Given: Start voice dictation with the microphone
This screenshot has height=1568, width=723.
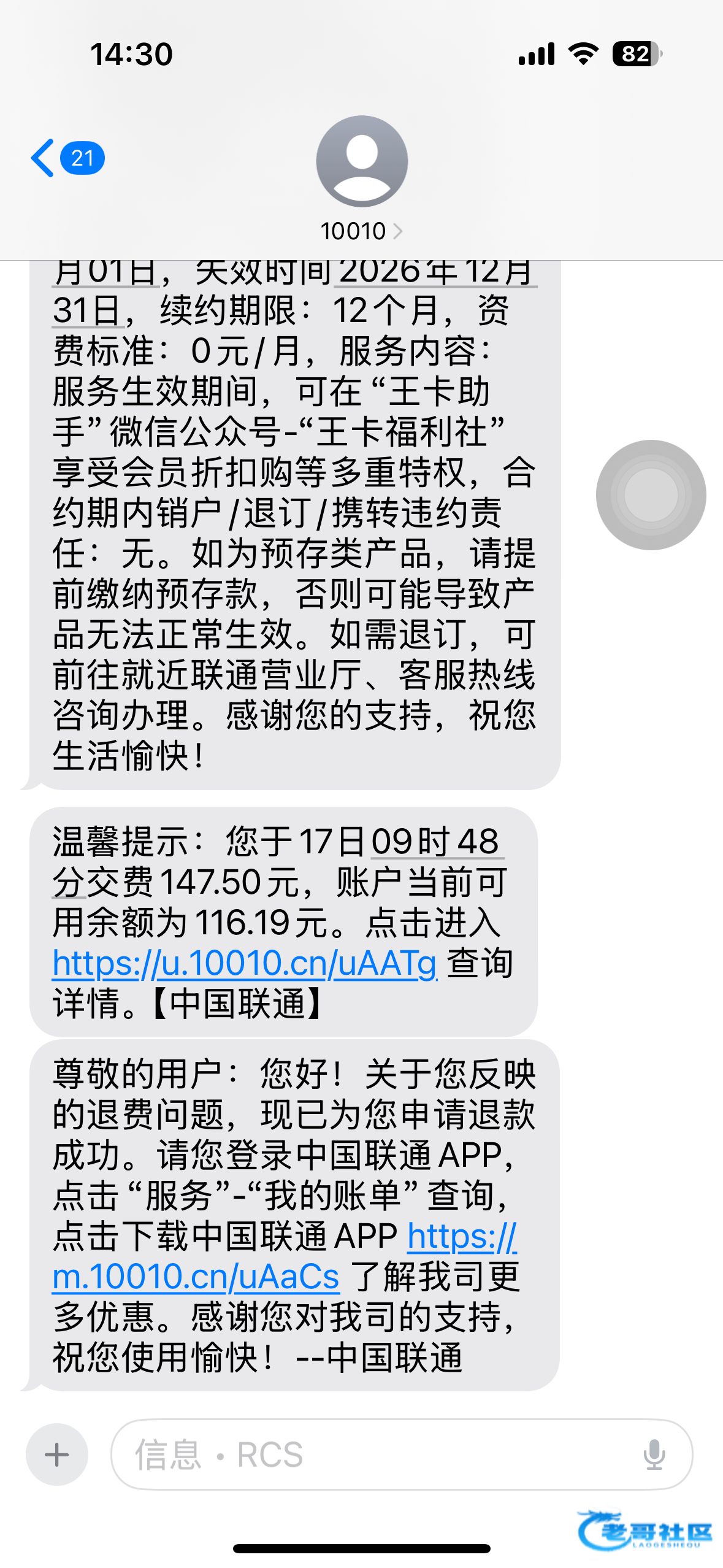Looking at the screenshot, I should [654, 1454].
